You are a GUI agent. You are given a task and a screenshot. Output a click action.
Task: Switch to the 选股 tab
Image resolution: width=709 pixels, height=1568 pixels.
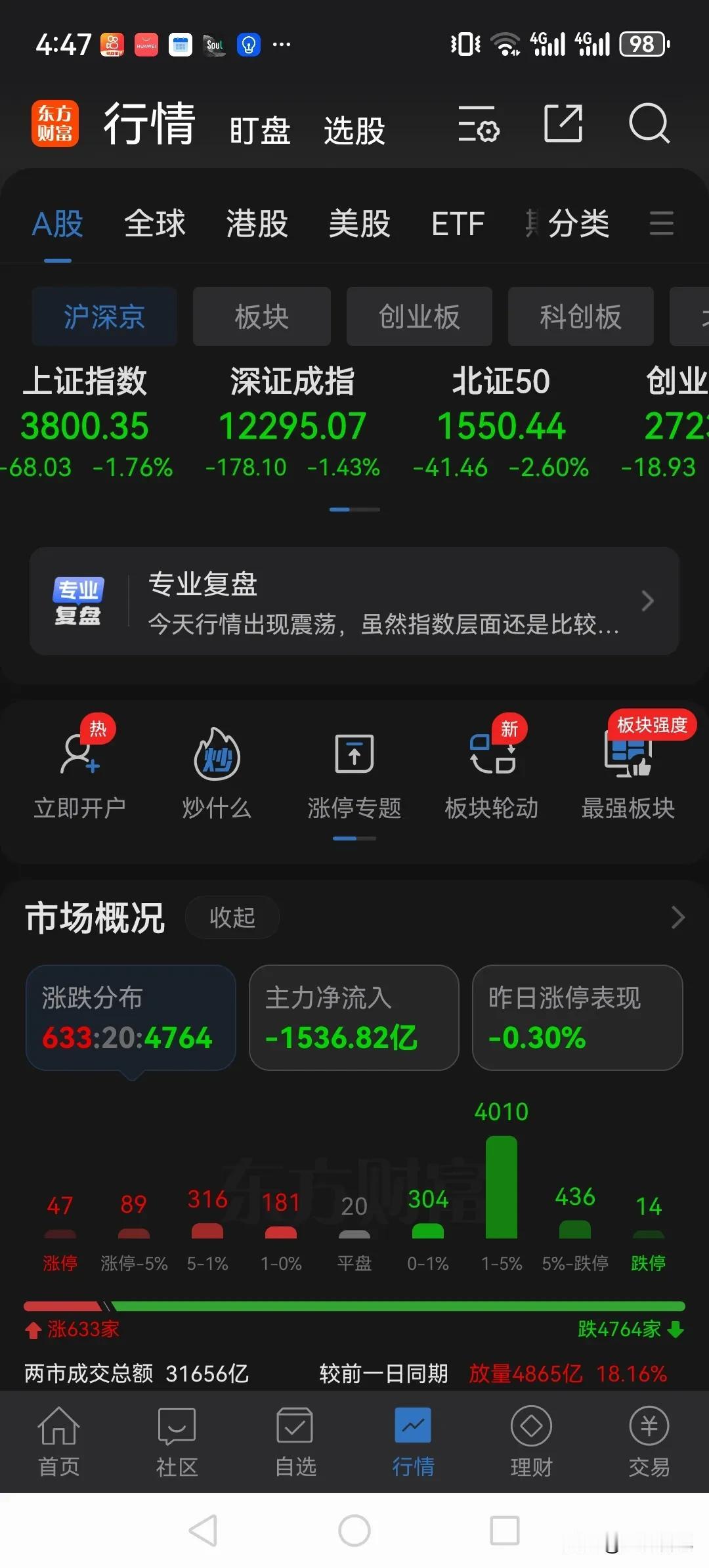[354, 130]
